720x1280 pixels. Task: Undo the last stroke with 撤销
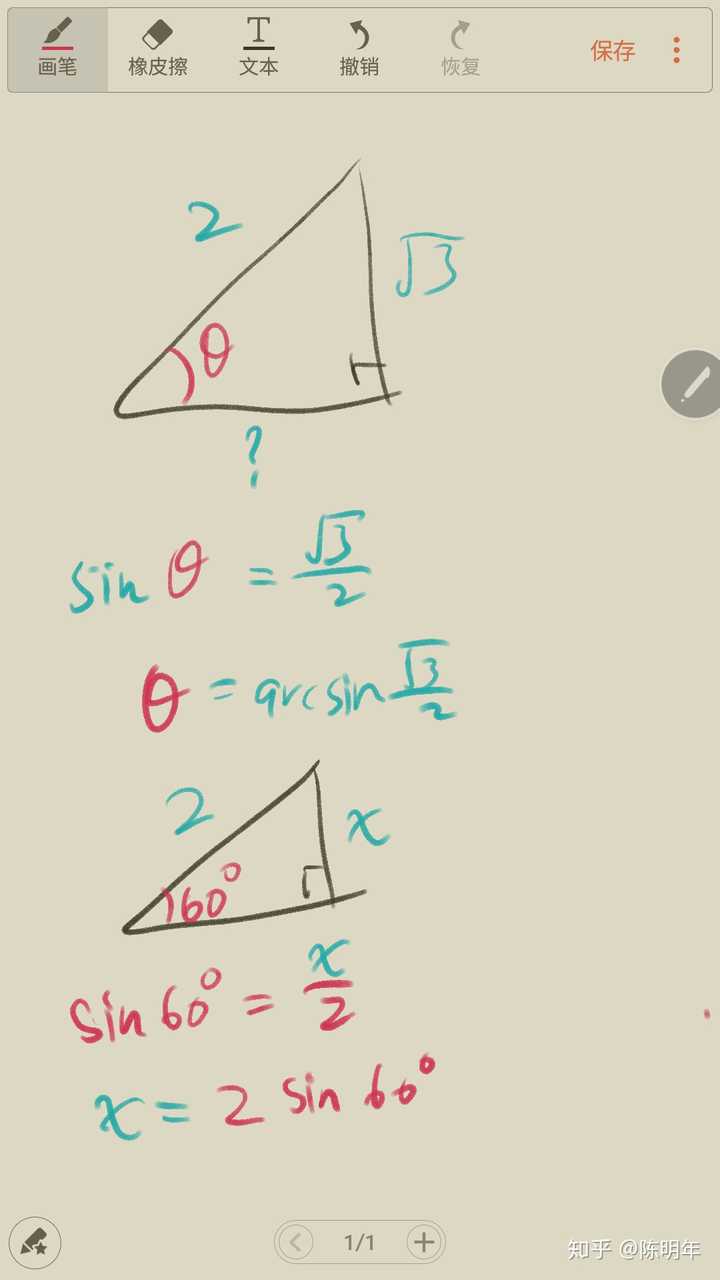pos(359,49)
